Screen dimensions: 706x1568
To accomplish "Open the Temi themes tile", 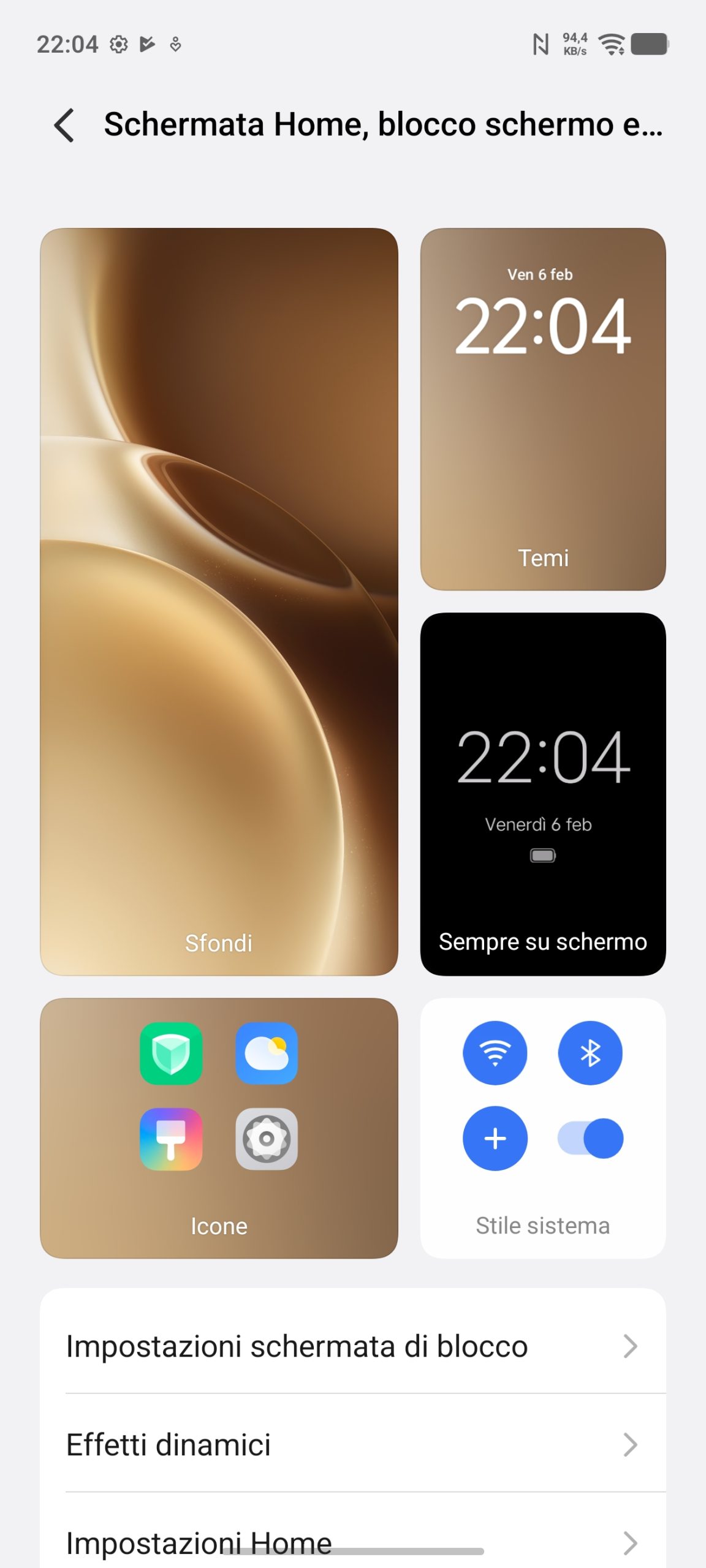I will click(543, 409).
